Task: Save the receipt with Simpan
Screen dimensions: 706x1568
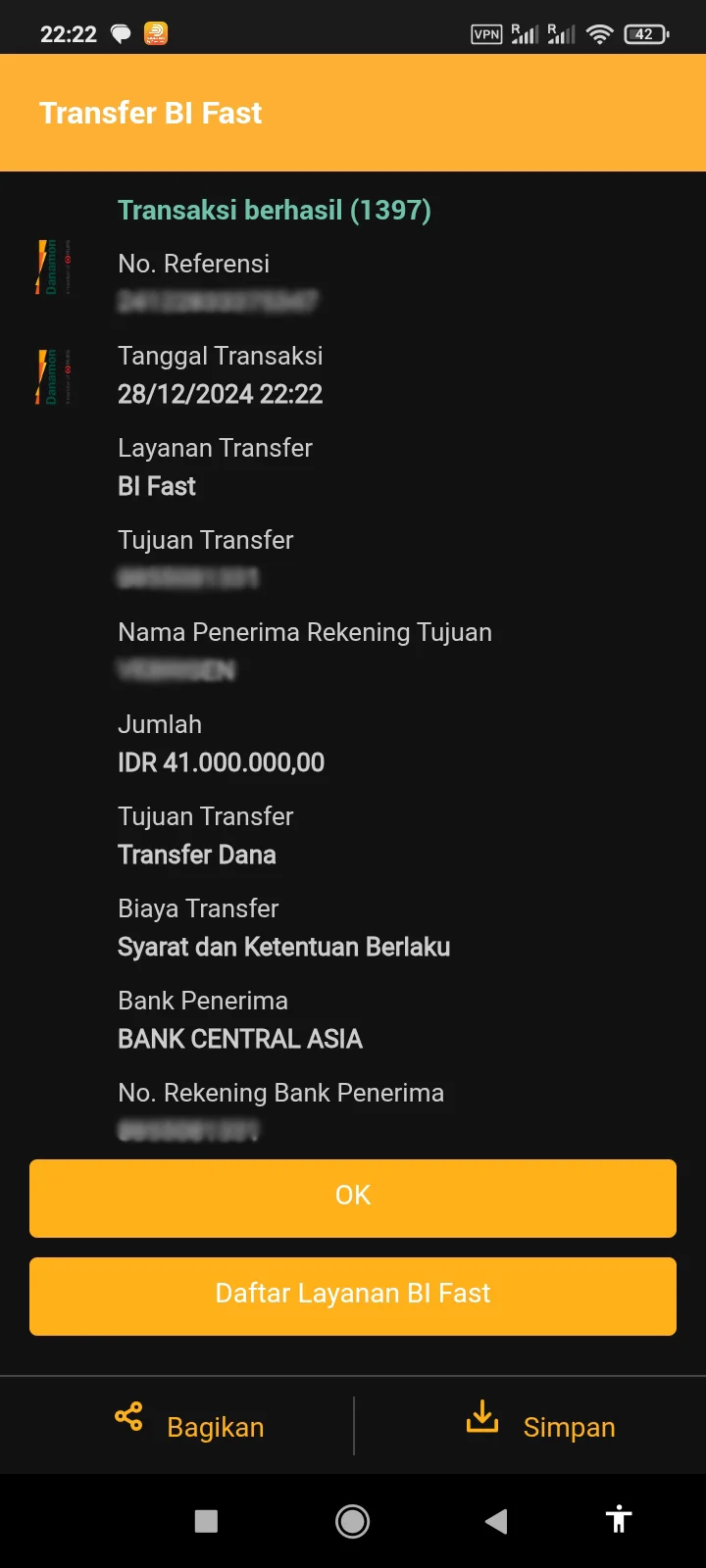Action: click(540, 1425)
